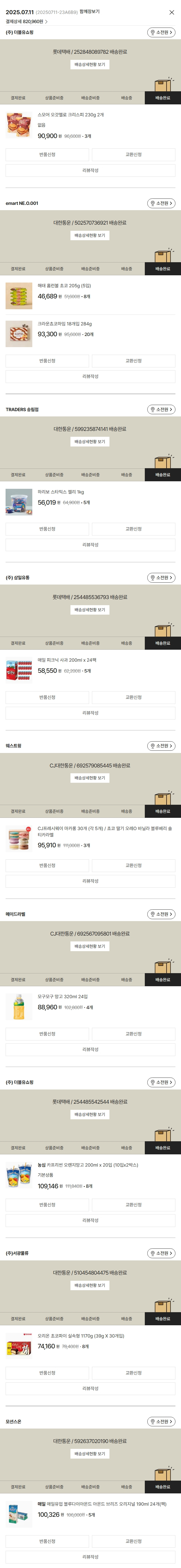Image resolution: width=181 pixels, height=1568 pixels.
Task: Write review for 스모어 오잇멜로 크리스피
Action: click(90, 170)
